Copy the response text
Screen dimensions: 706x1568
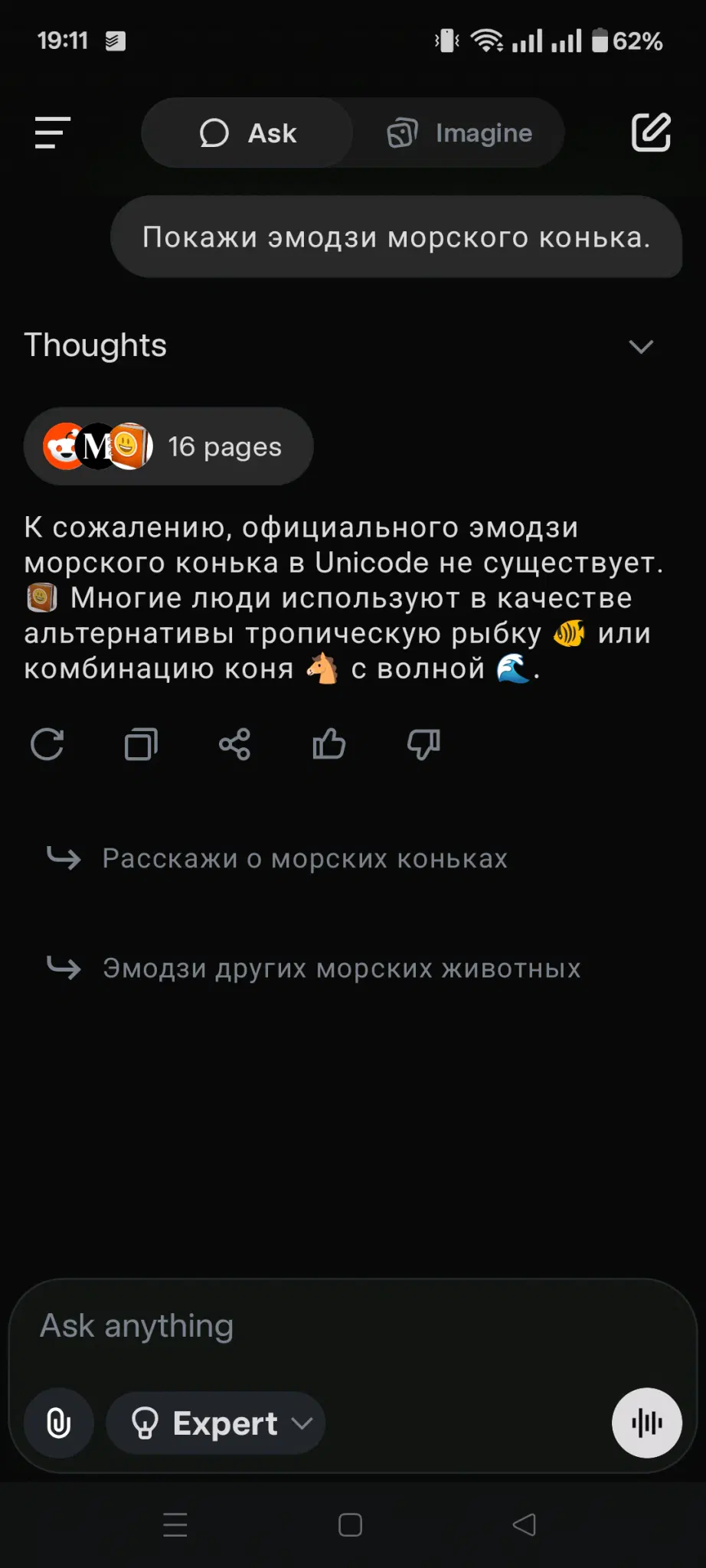141,744
